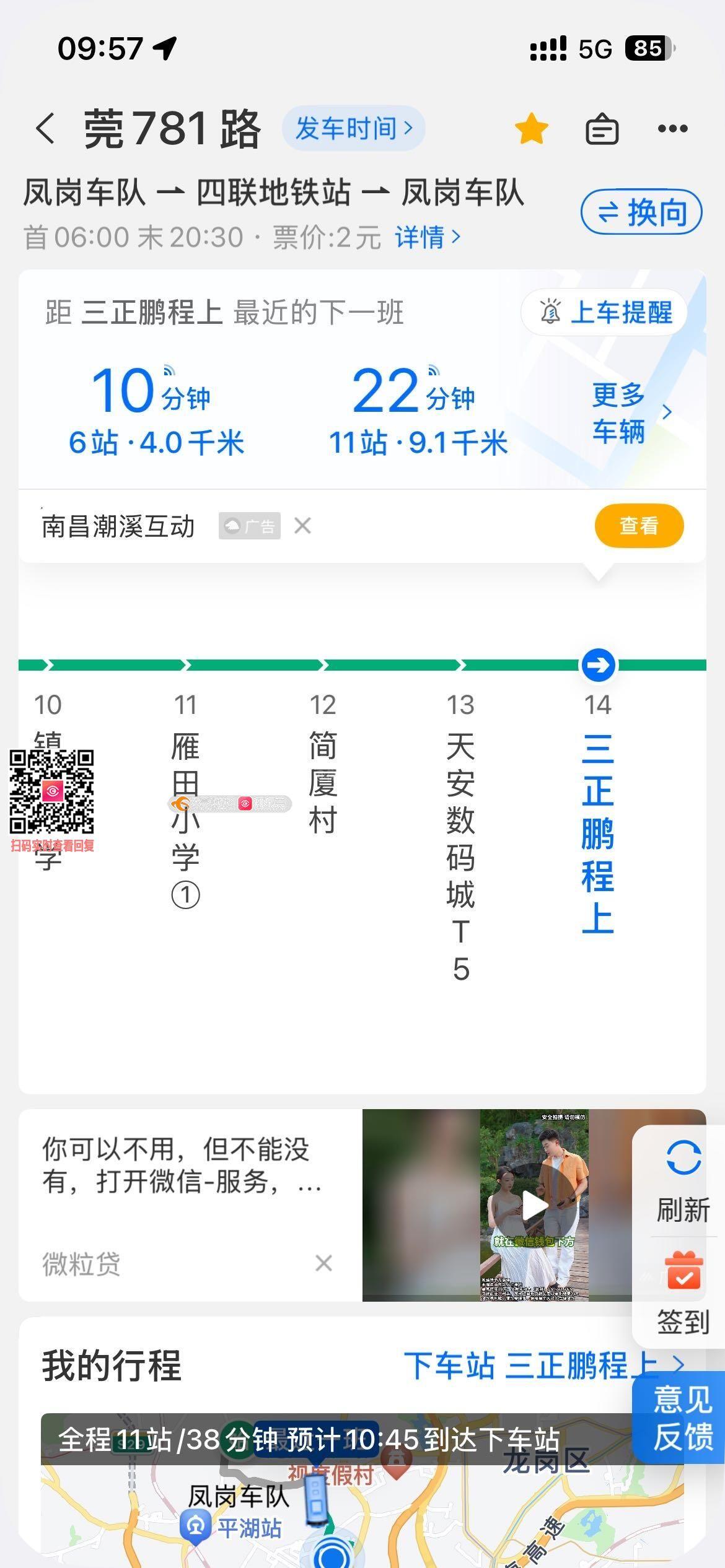Set the 上车提醒 boarding reminder
725x1568 pixels.
[x=605, y=312]
